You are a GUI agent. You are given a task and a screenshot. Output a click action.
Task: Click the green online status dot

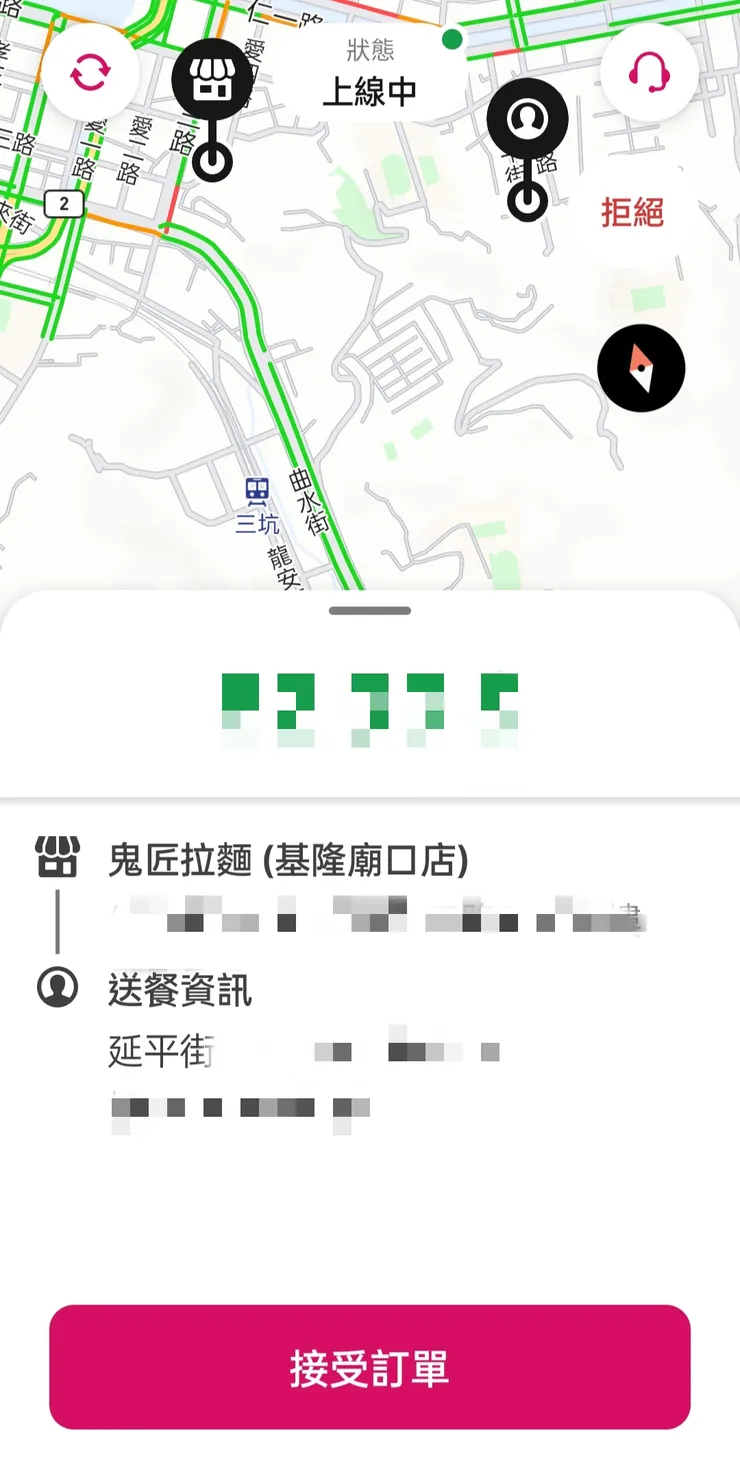click(x=452, y=36)
